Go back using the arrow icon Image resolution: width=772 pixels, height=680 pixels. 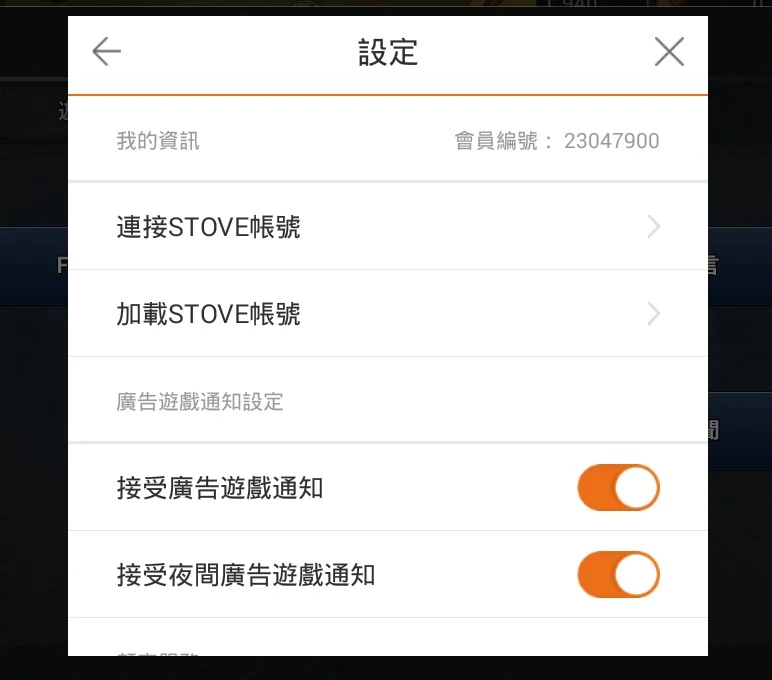point(106,52)
